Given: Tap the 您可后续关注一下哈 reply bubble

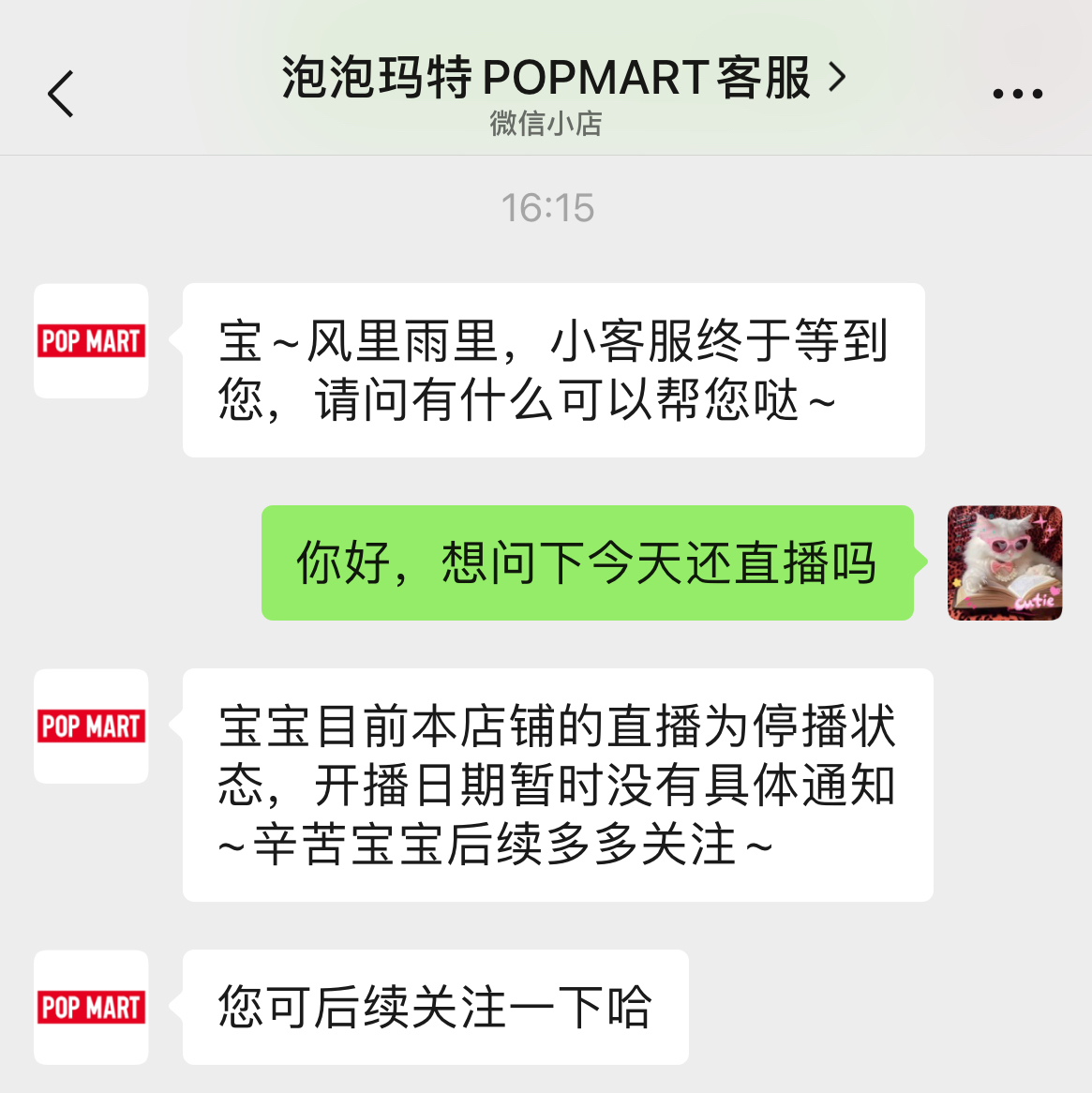Looking at the screenshot, I should click(x=437, y=1007).
